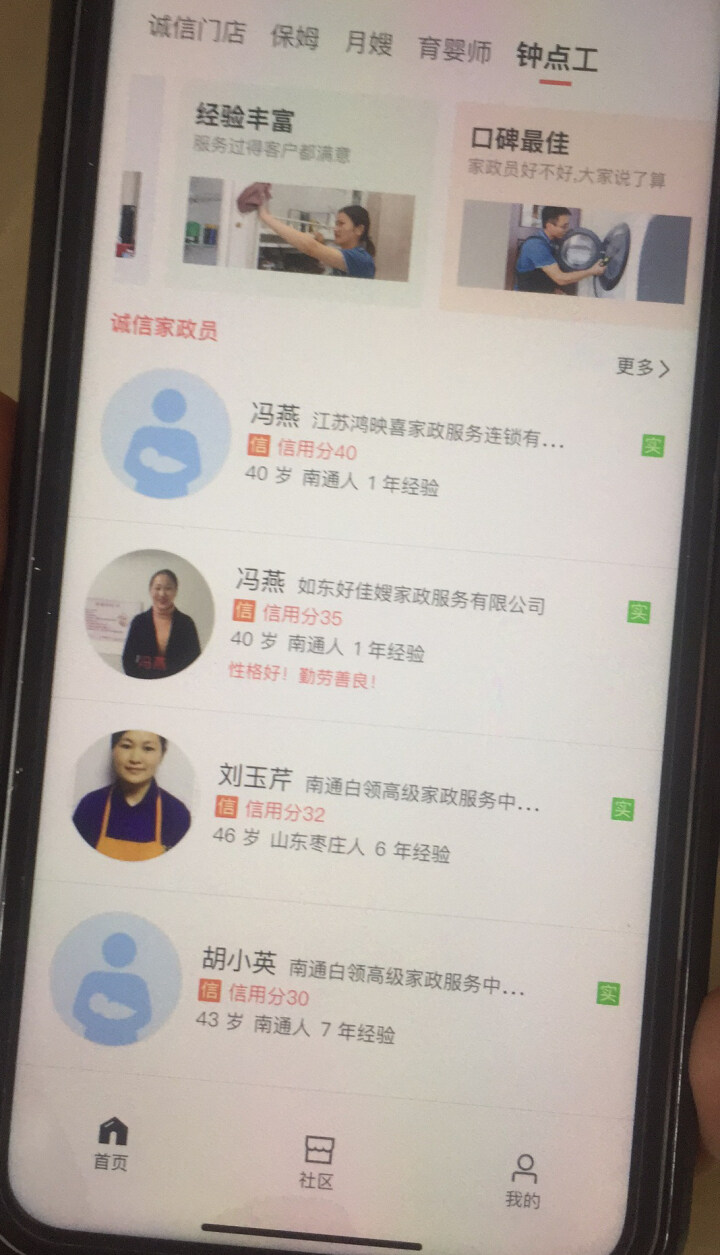Open the 月嫂 tab
Screen dimensions: 720x1255
pos(368,44)
